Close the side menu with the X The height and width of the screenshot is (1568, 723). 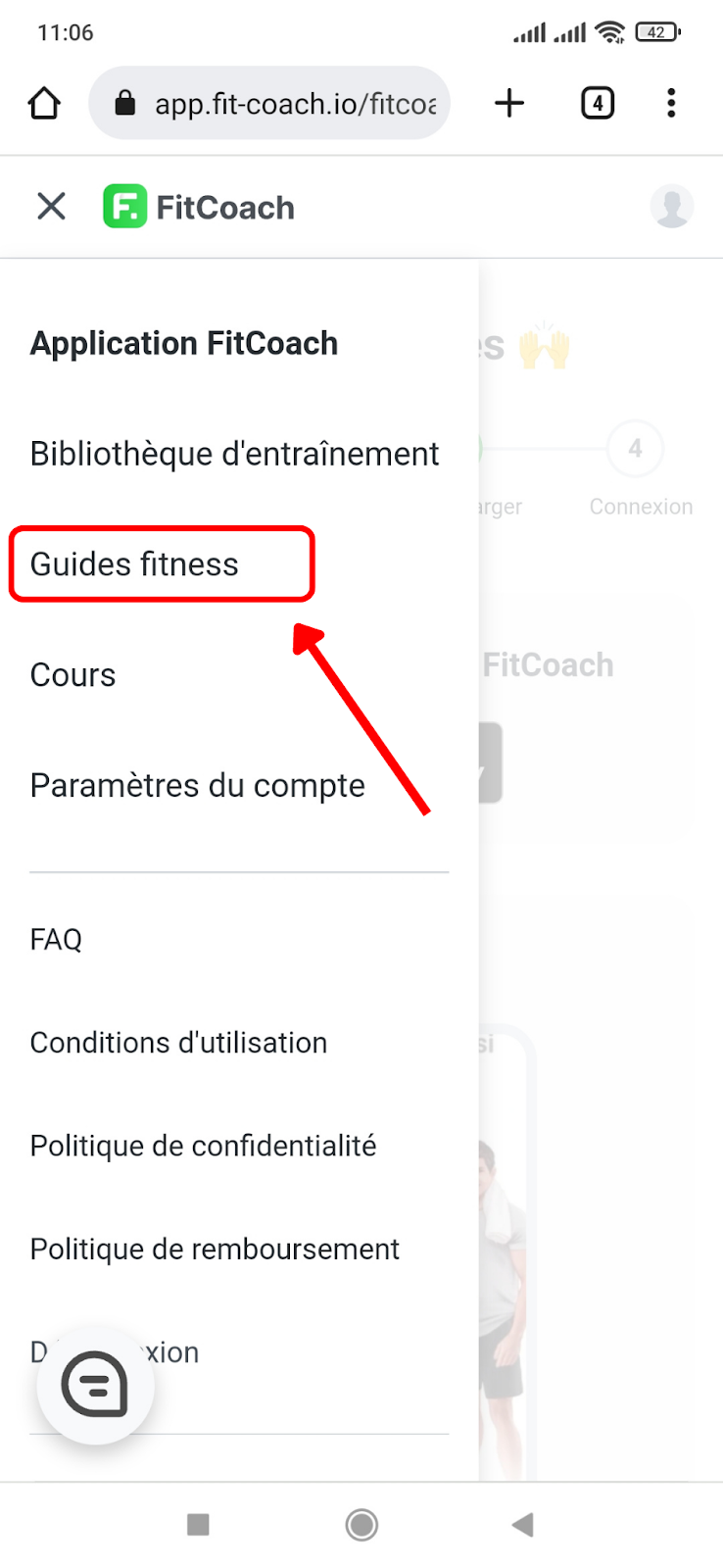pyautogui.click(x=51, y=207)
